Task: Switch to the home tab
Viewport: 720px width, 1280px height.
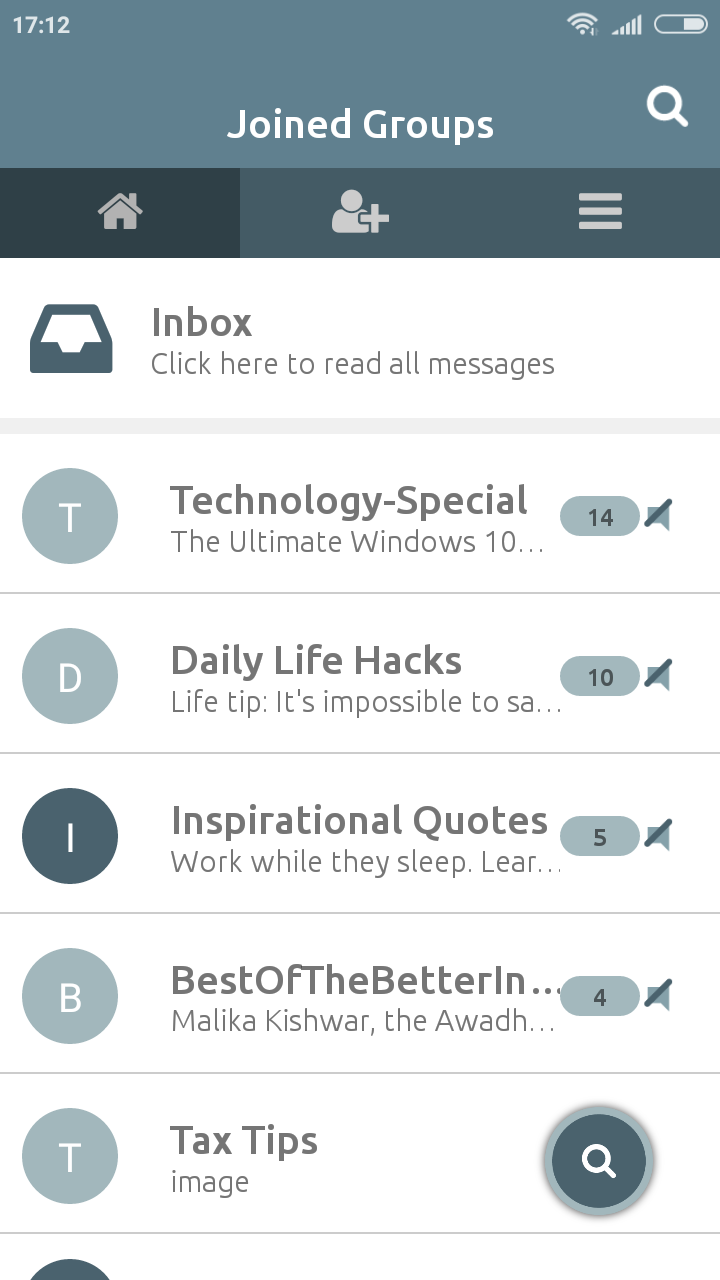Action: click(x=120, y=212)
